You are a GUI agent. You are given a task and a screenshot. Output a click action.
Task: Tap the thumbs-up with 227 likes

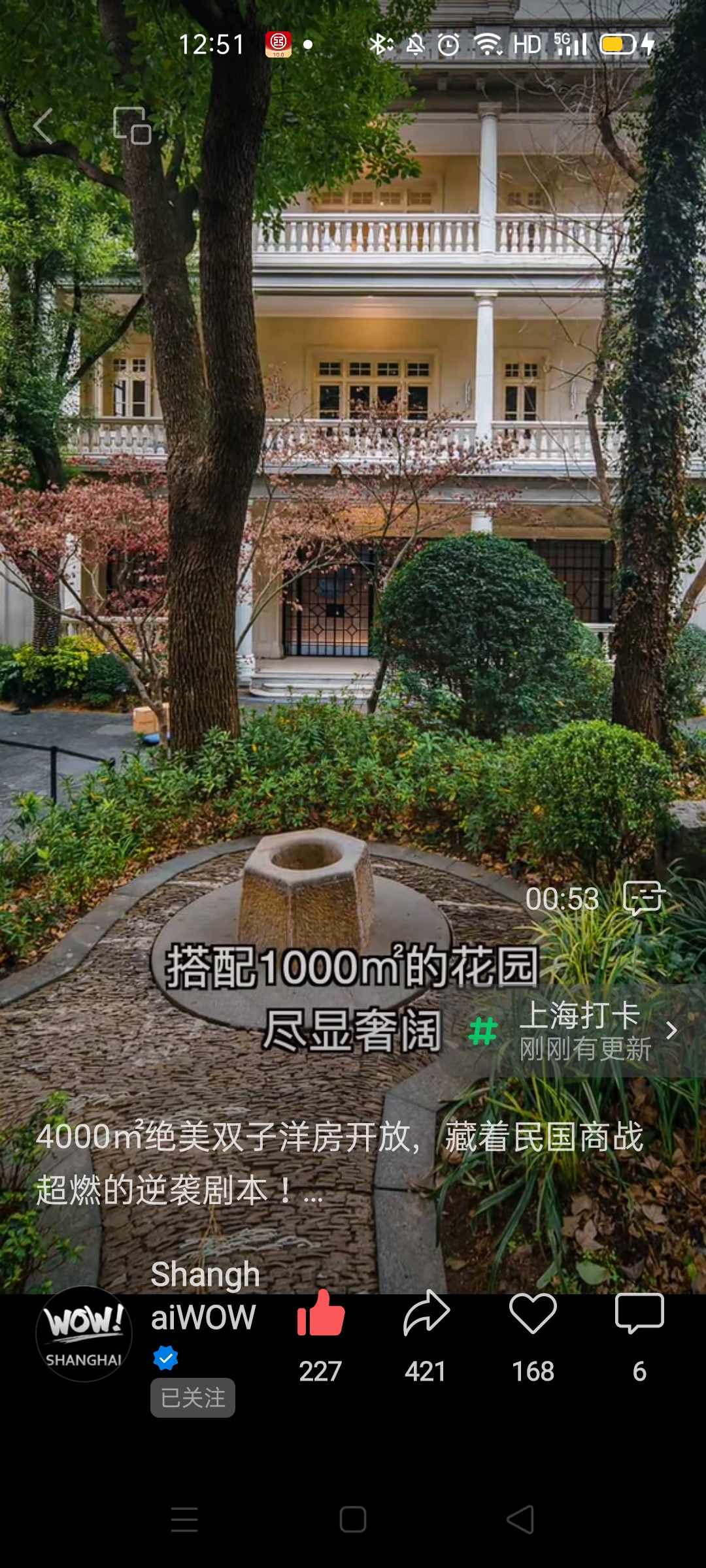(x=320, y=1315)
